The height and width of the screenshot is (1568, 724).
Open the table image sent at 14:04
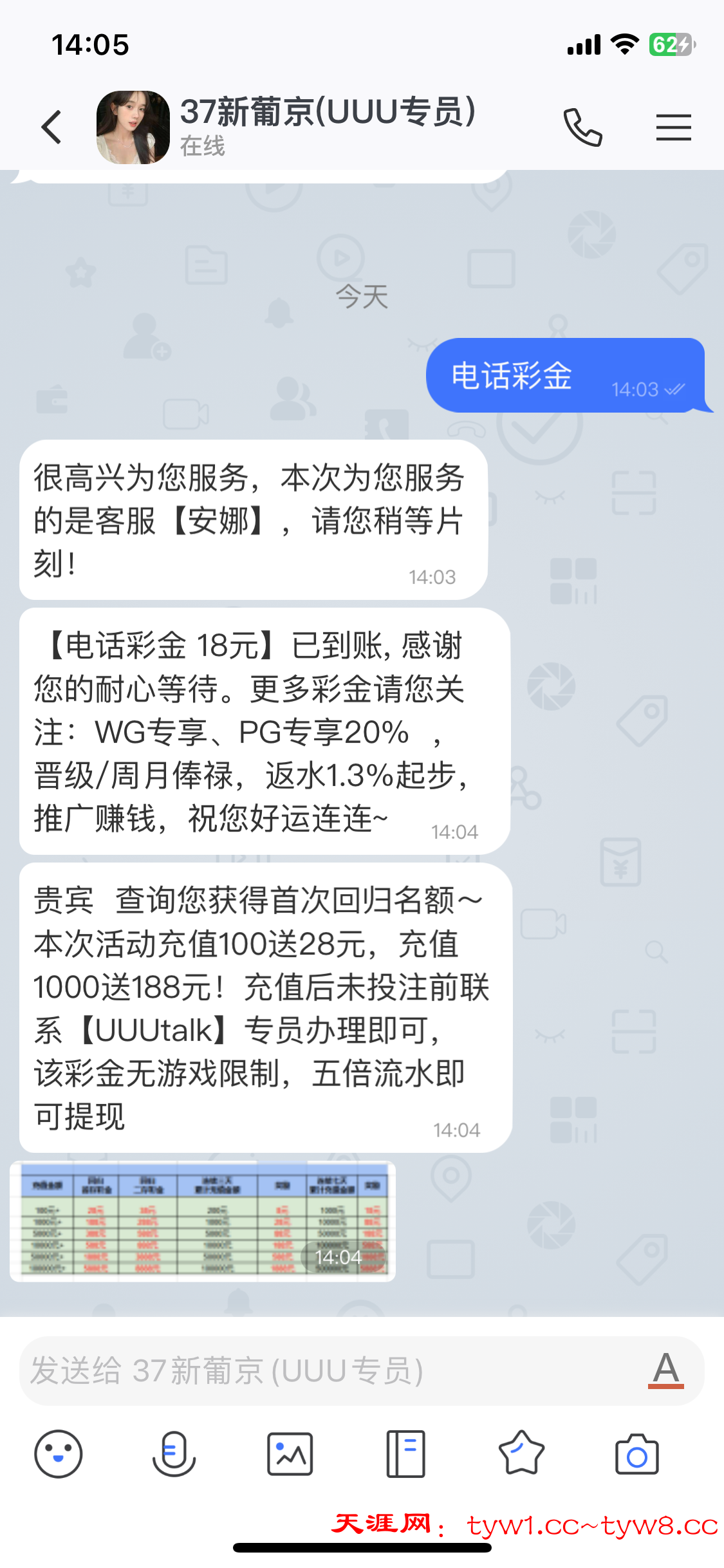203,1220
